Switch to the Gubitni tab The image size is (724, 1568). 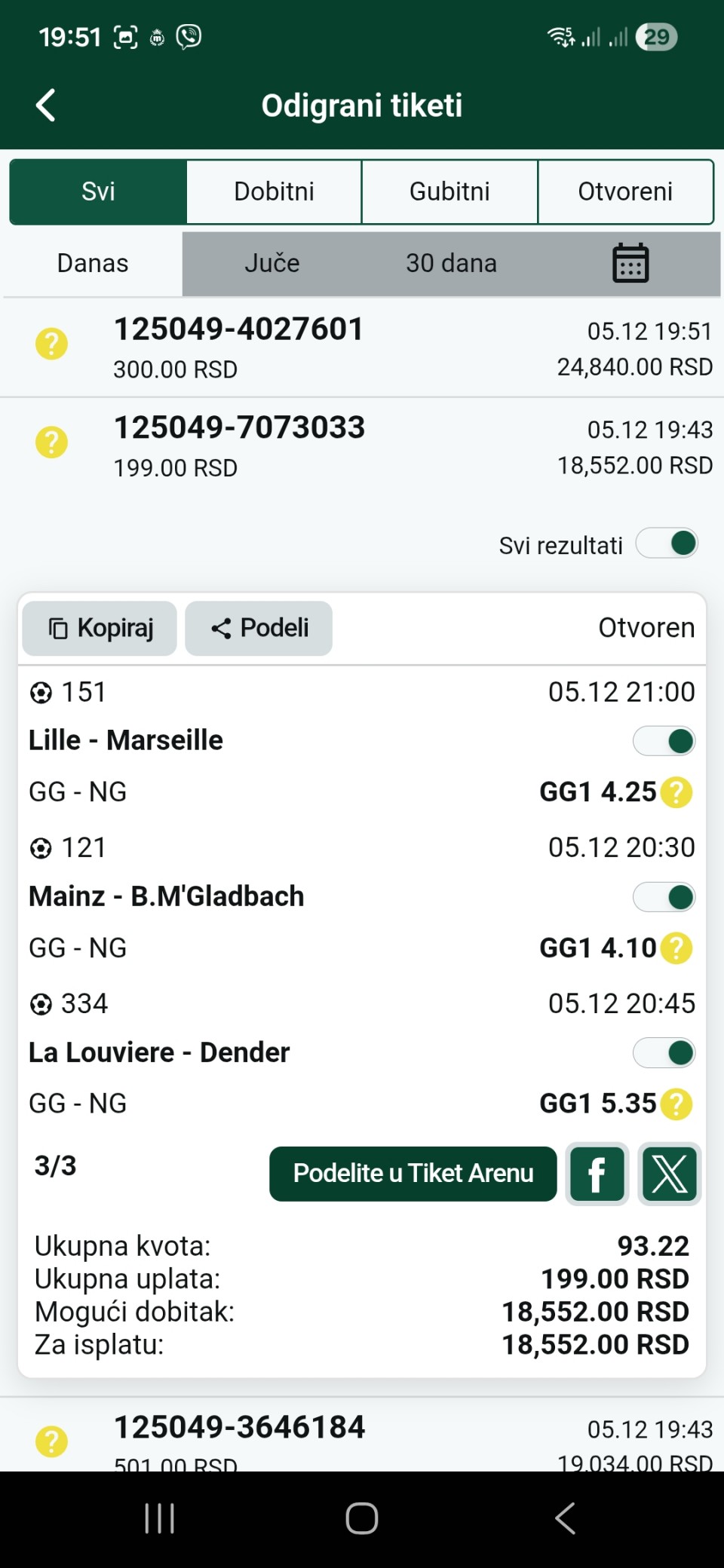pos(449,191)
